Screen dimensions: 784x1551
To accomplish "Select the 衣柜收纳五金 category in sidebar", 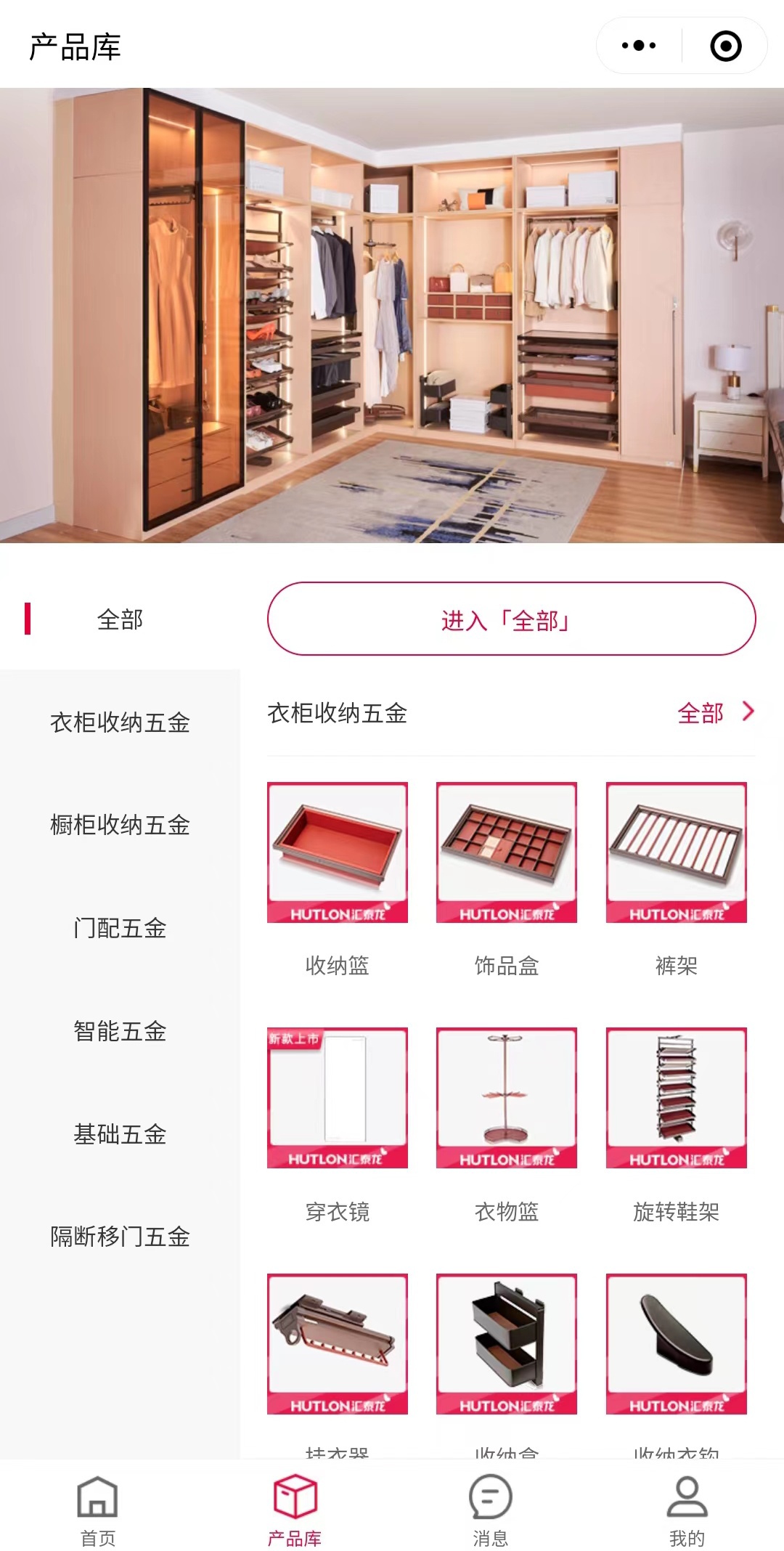I will 120,722.
